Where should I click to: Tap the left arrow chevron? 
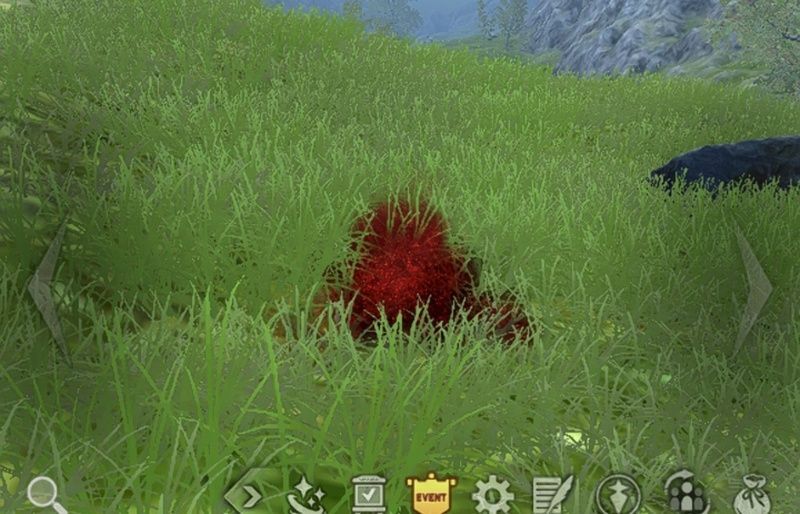[48, 291]
